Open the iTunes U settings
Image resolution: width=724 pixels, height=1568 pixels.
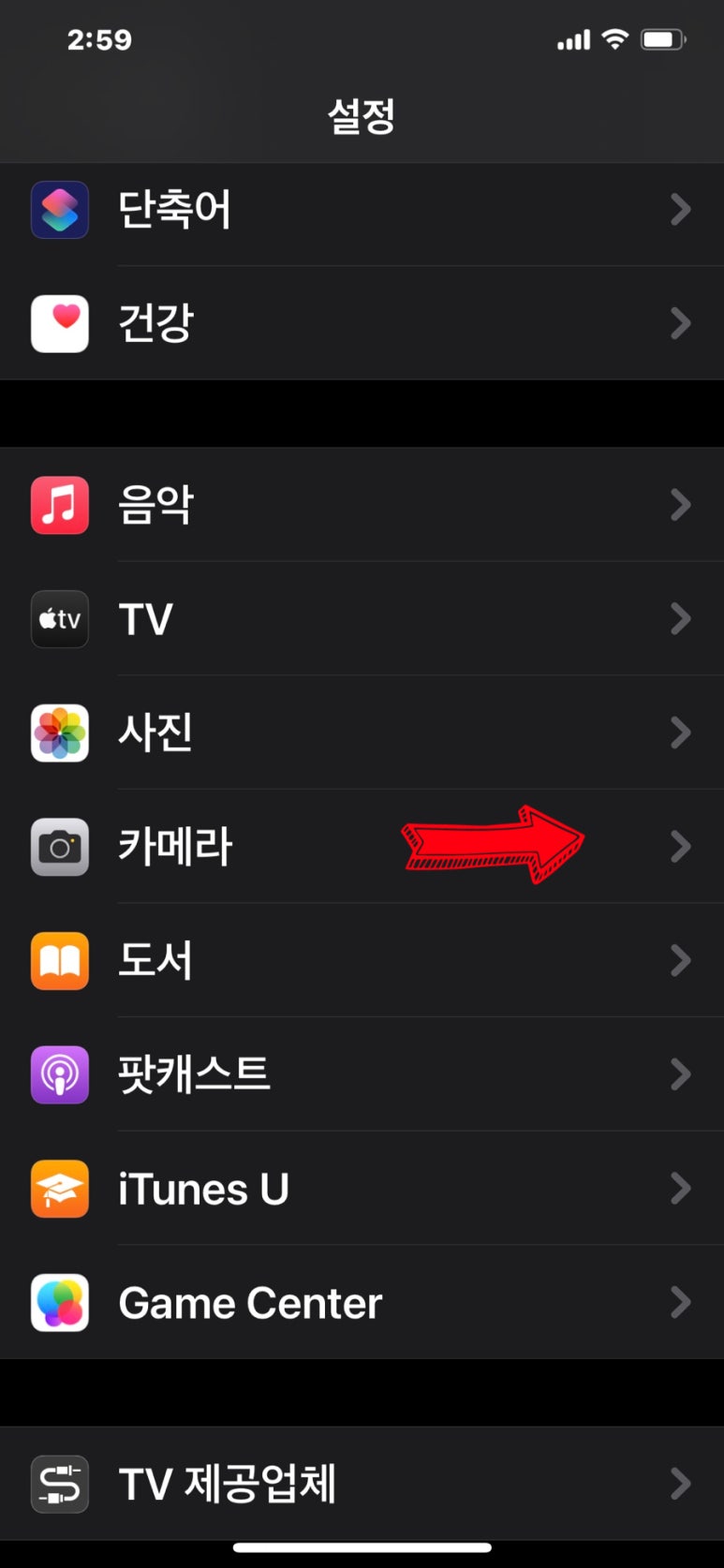pyautogui.click(x=362, y=1189)
